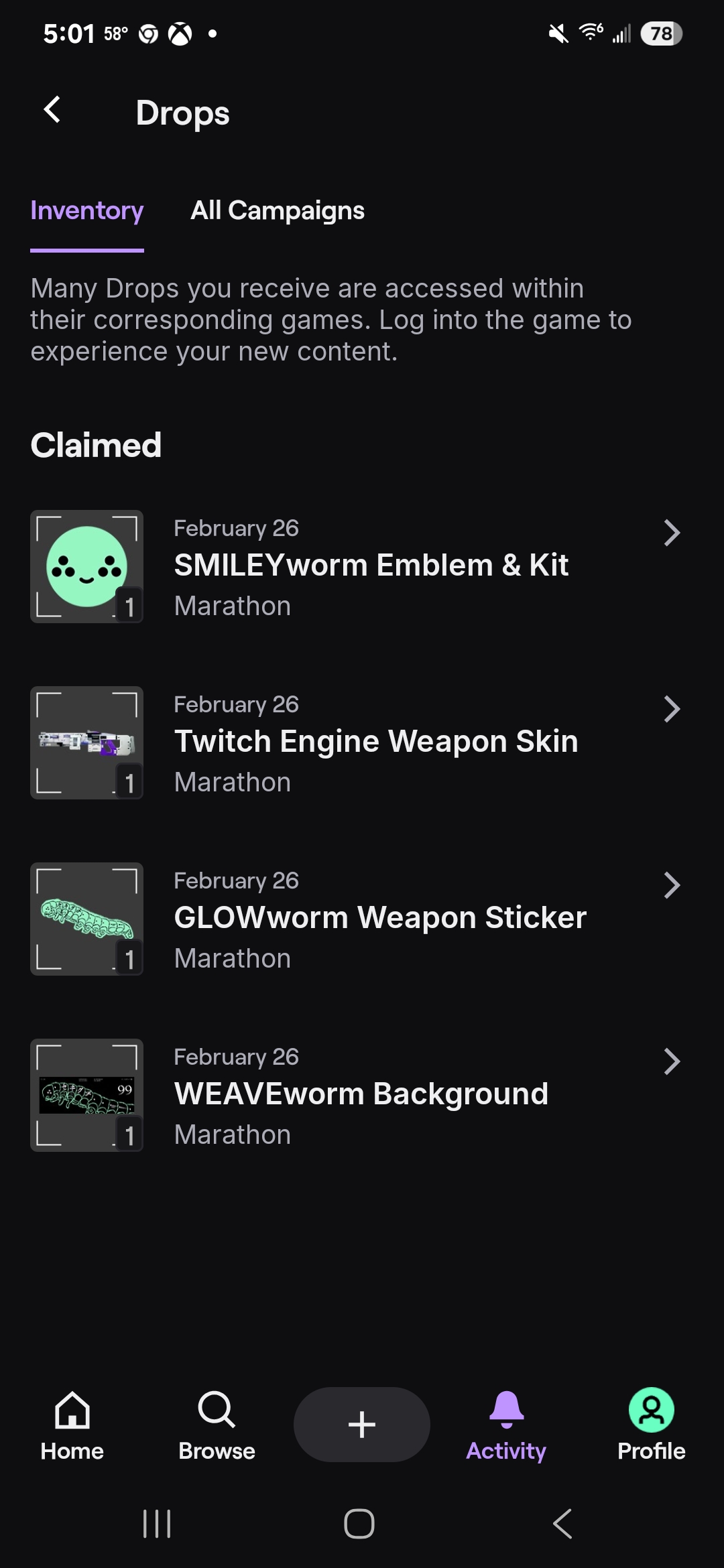724x1568 pixels.
Task: Go to the Home tab
Action: tap(72, 1425)
